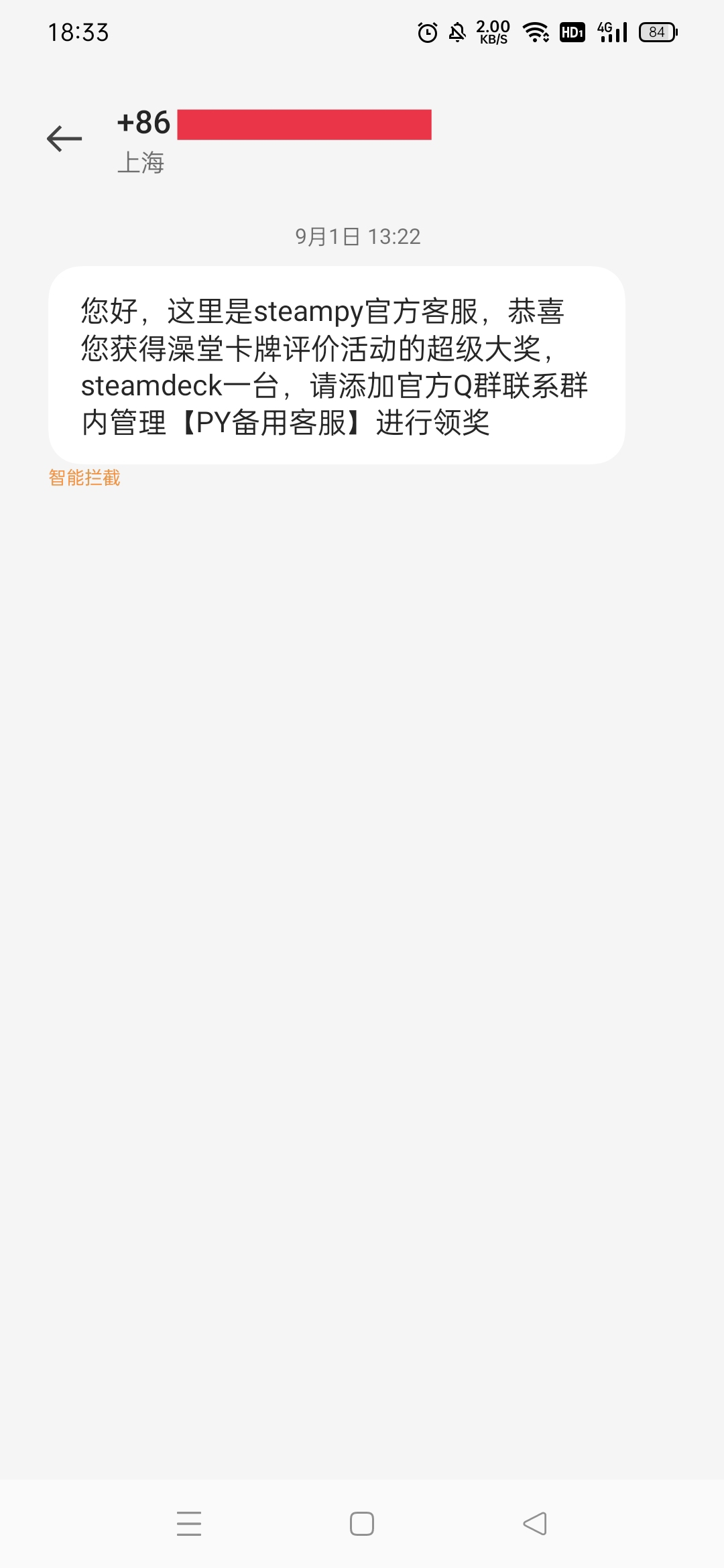Open the recent apps menu button

click(189, 1523)
